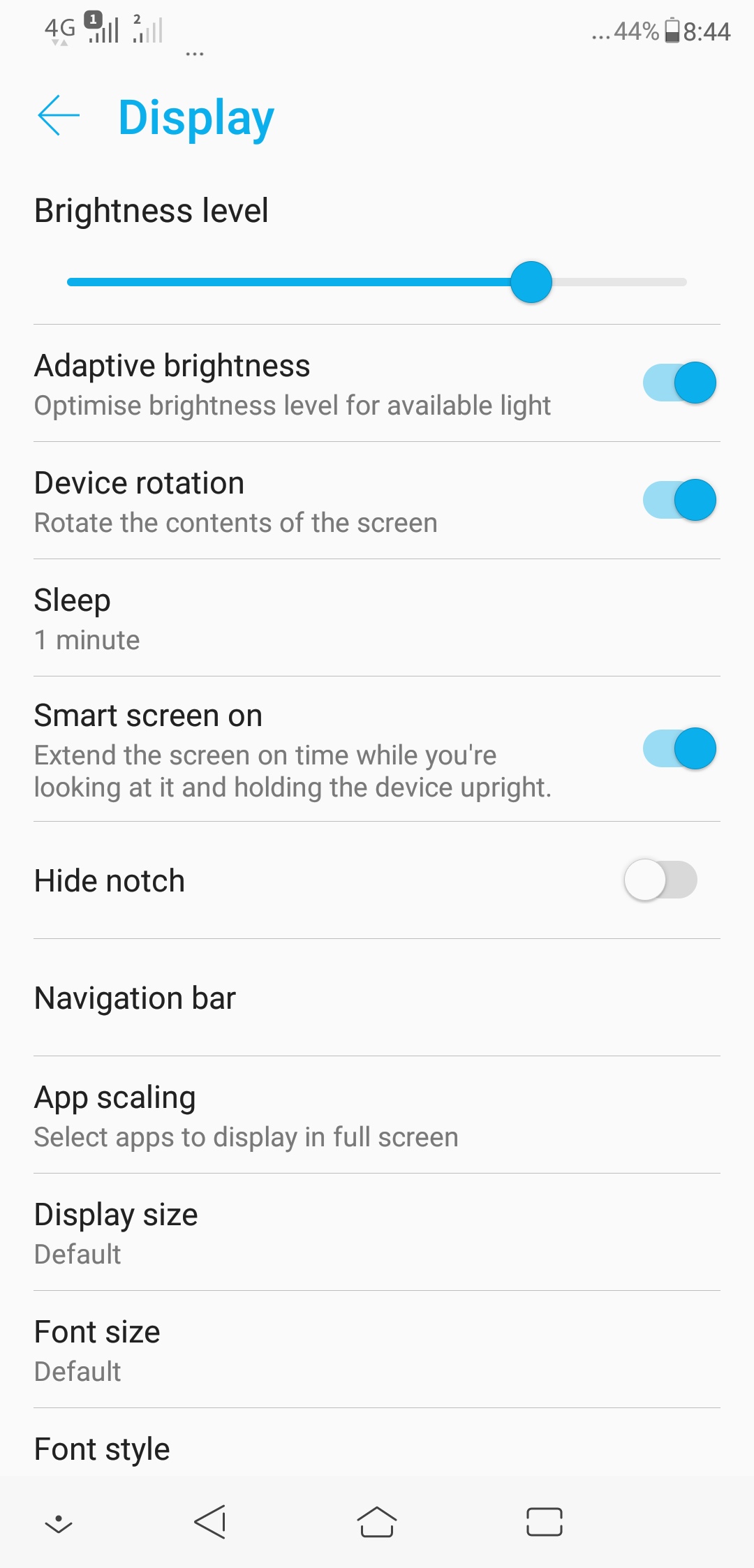Open App scaling
Image resolution: width=754 pixels, height=1568 pixels.
[x=377, y=1116]
